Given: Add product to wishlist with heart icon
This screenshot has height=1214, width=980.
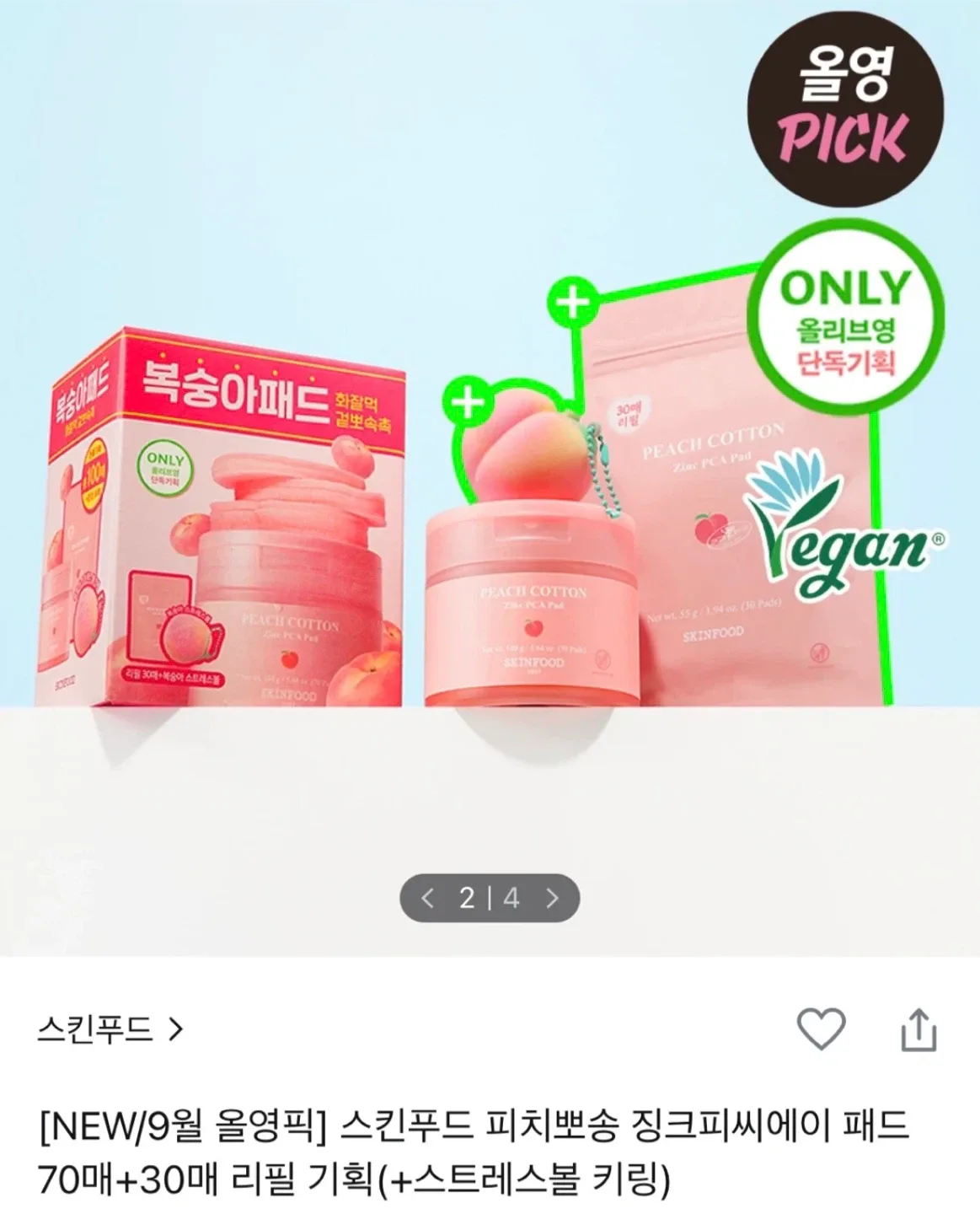Looking at the screenshot, I should click(821, 1029).
